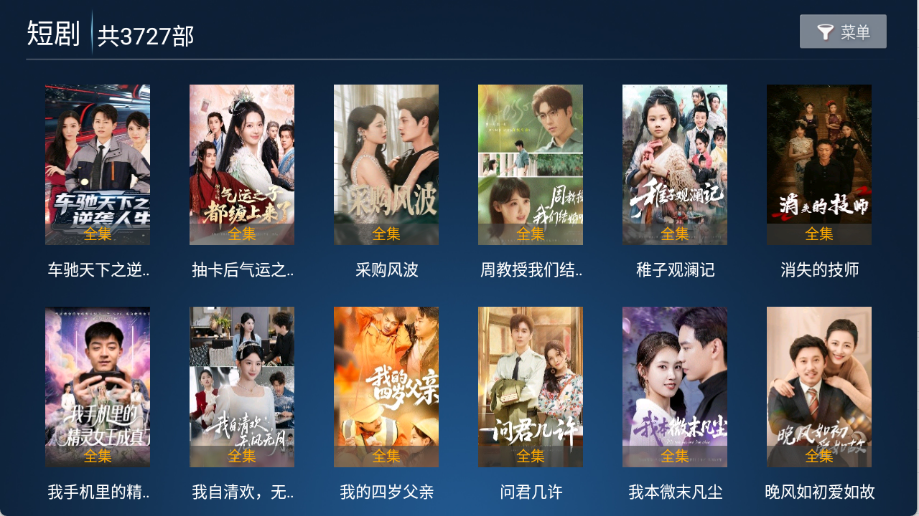Tap the 周教授我们结婚吧 drama tile
919x516 pixels.
pyautogui.click(x=530, y=165)
